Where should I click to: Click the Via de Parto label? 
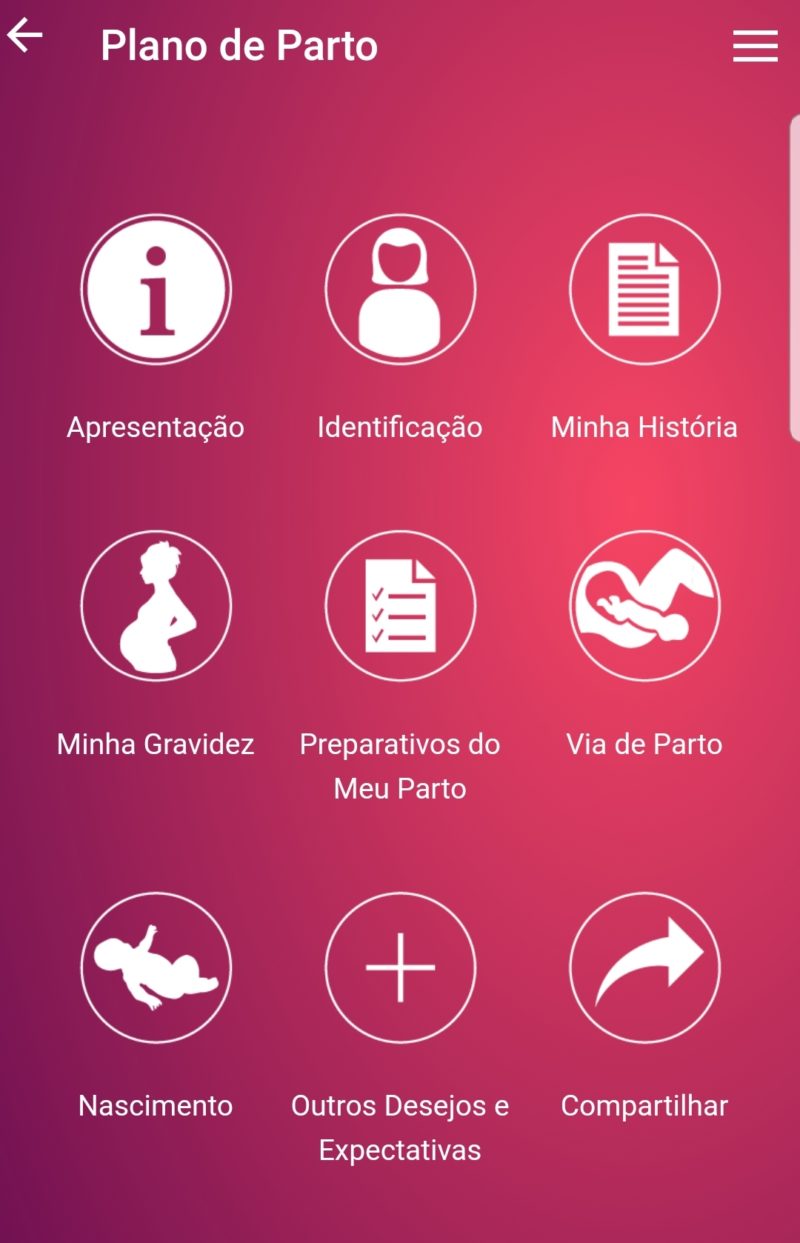pos(644,745)
